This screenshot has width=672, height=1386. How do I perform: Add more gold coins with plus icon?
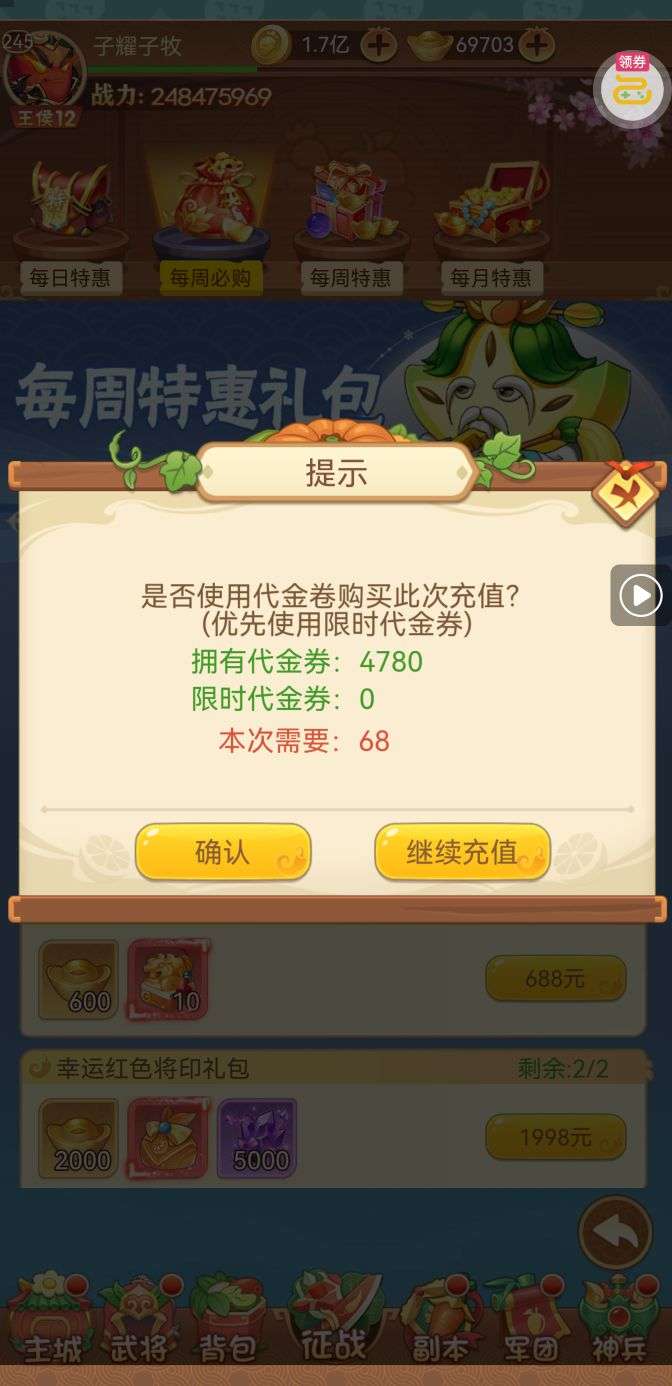(378, 45)
